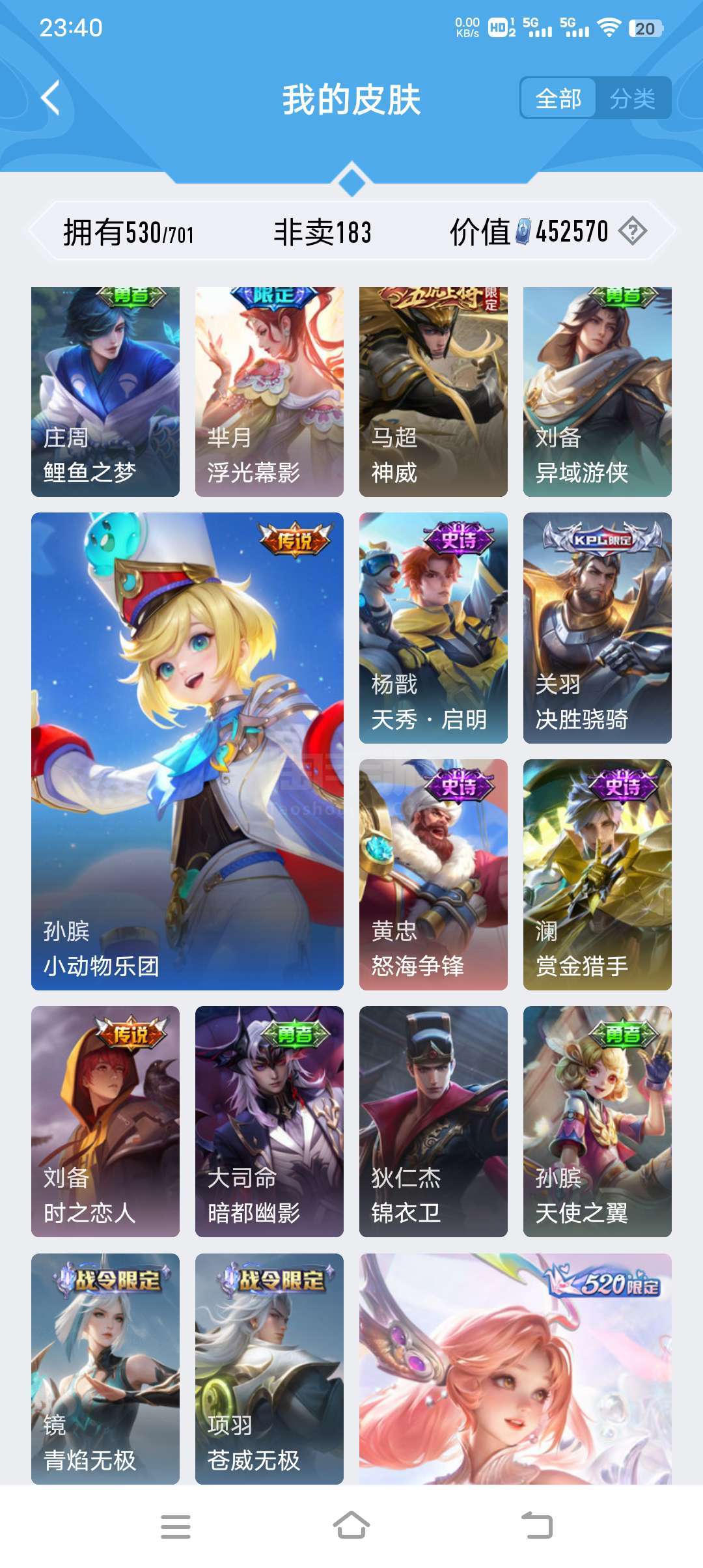
Task: Select 黄忠 怒海争锋 skin
Action: 434,875
